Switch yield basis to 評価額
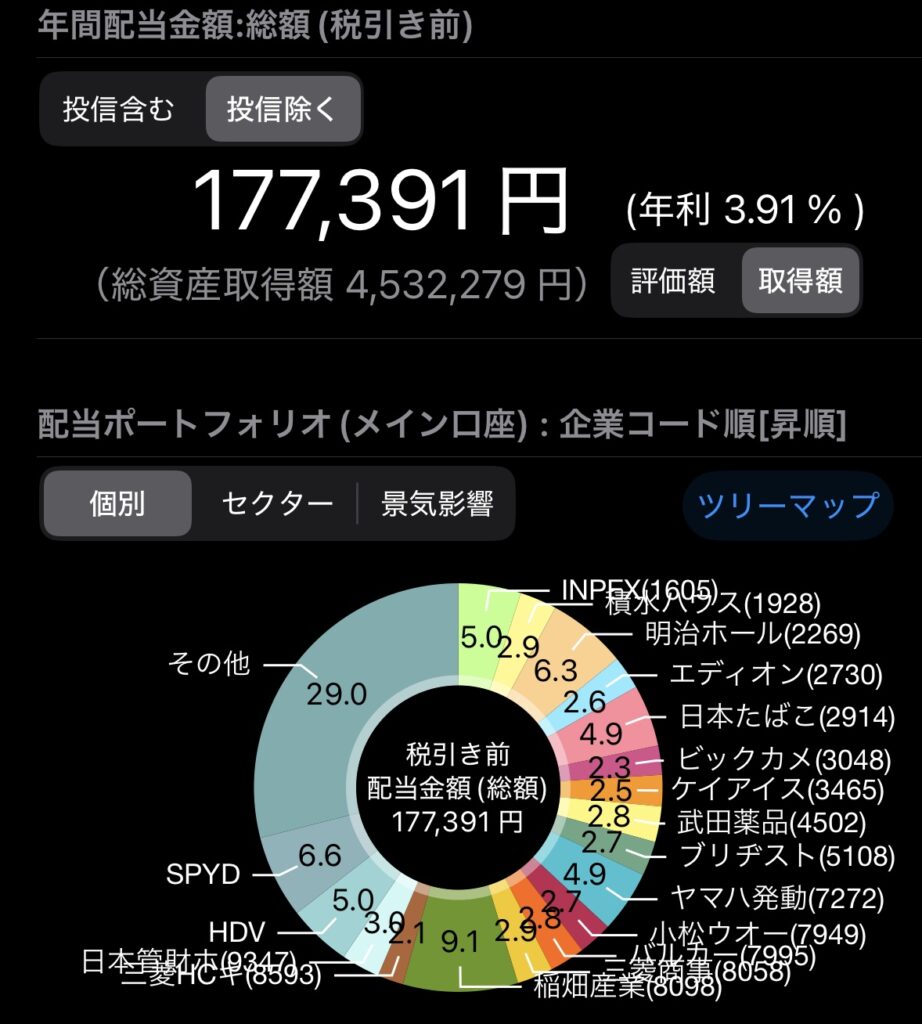 pos(673,281)
